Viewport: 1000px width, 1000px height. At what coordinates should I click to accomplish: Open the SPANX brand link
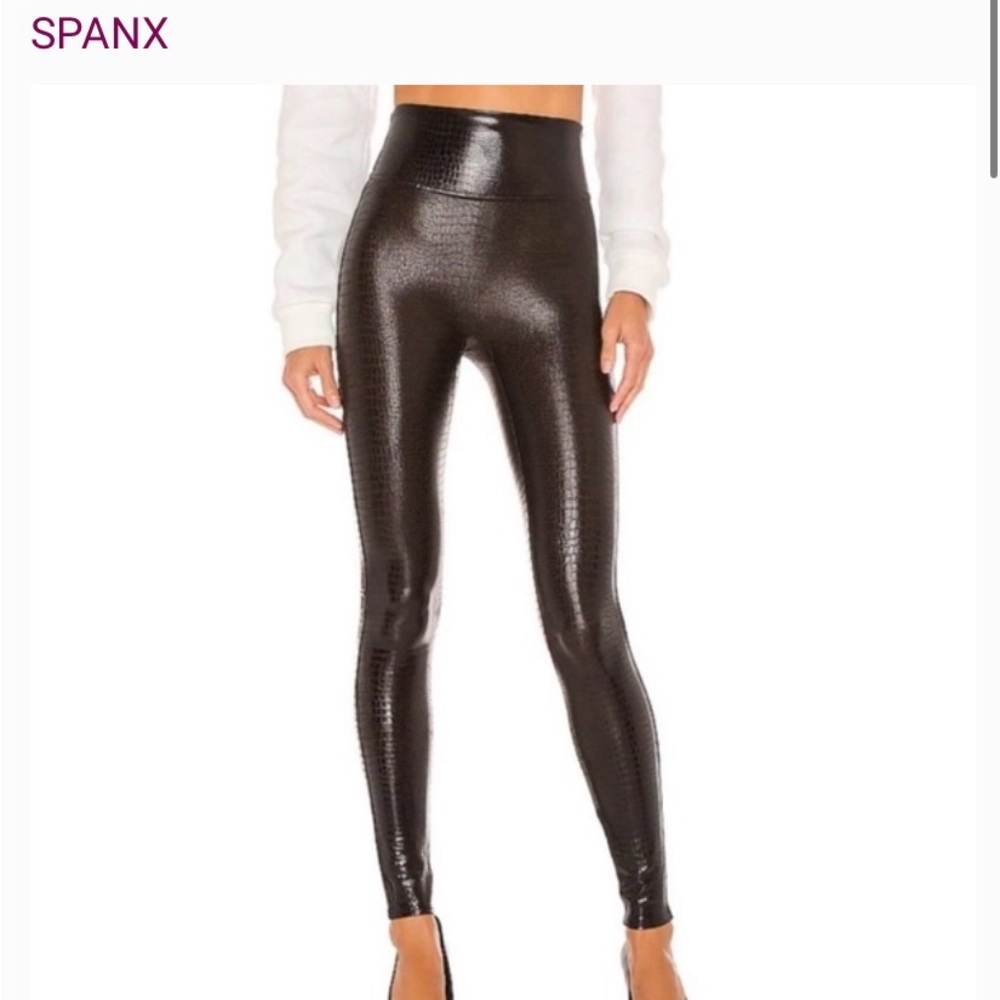(x=99, y=34)
